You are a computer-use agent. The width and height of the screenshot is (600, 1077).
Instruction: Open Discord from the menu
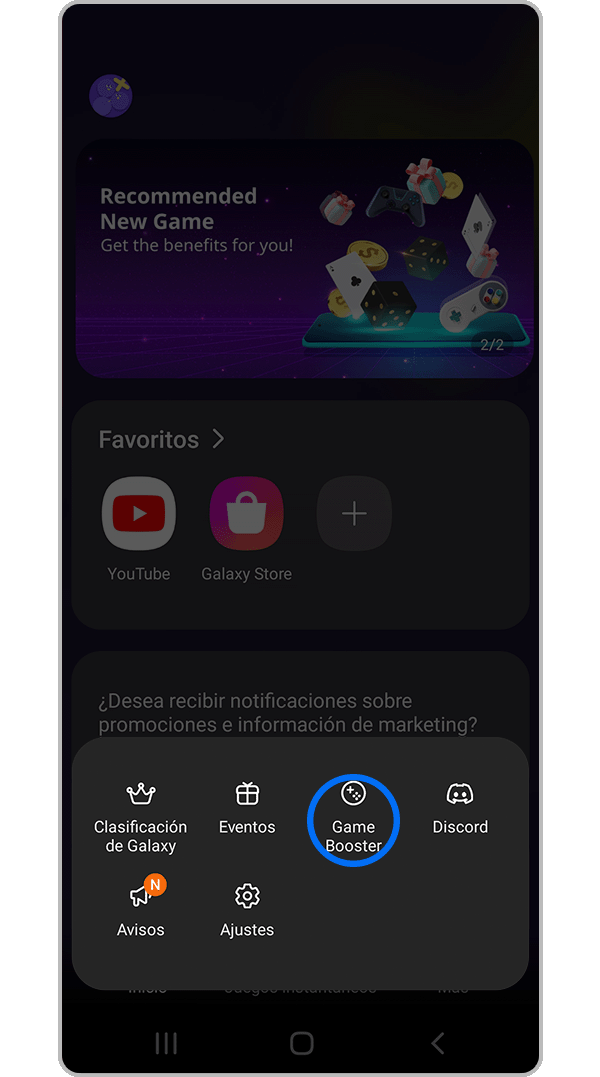[x=460, y=811]
